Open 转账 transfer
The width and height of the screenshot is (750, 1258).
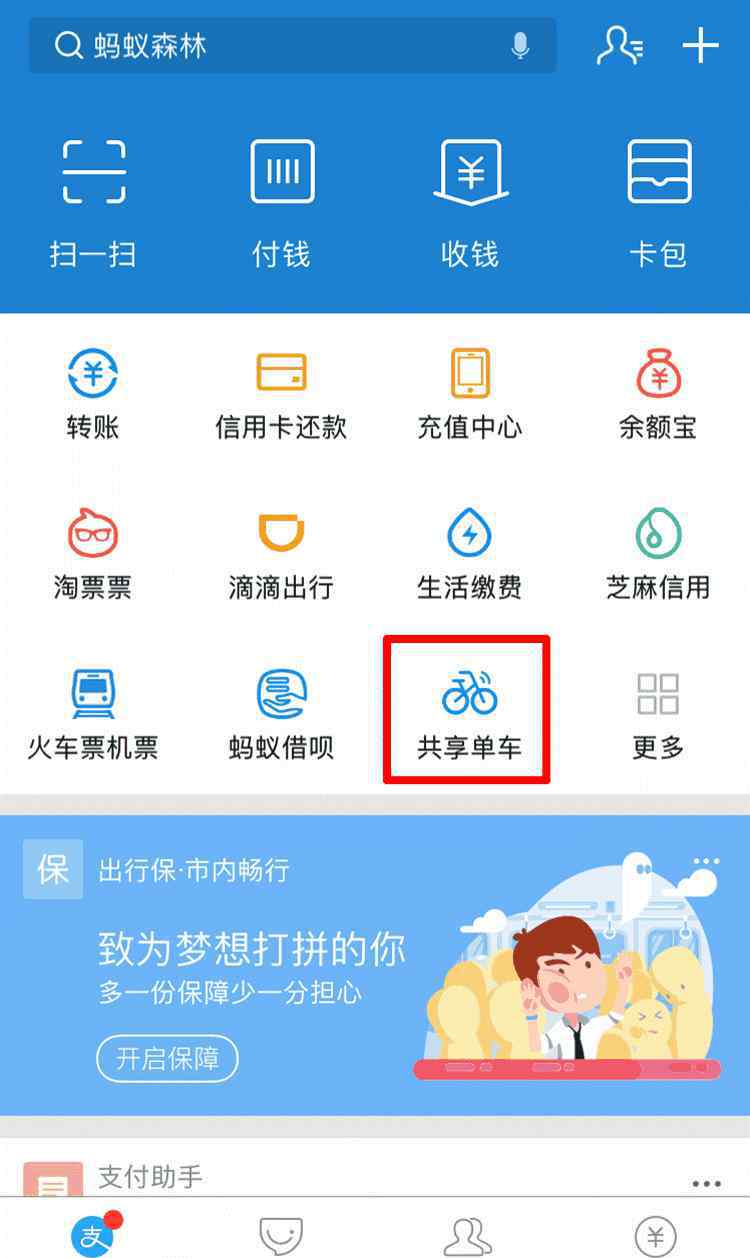coord(93,394)
